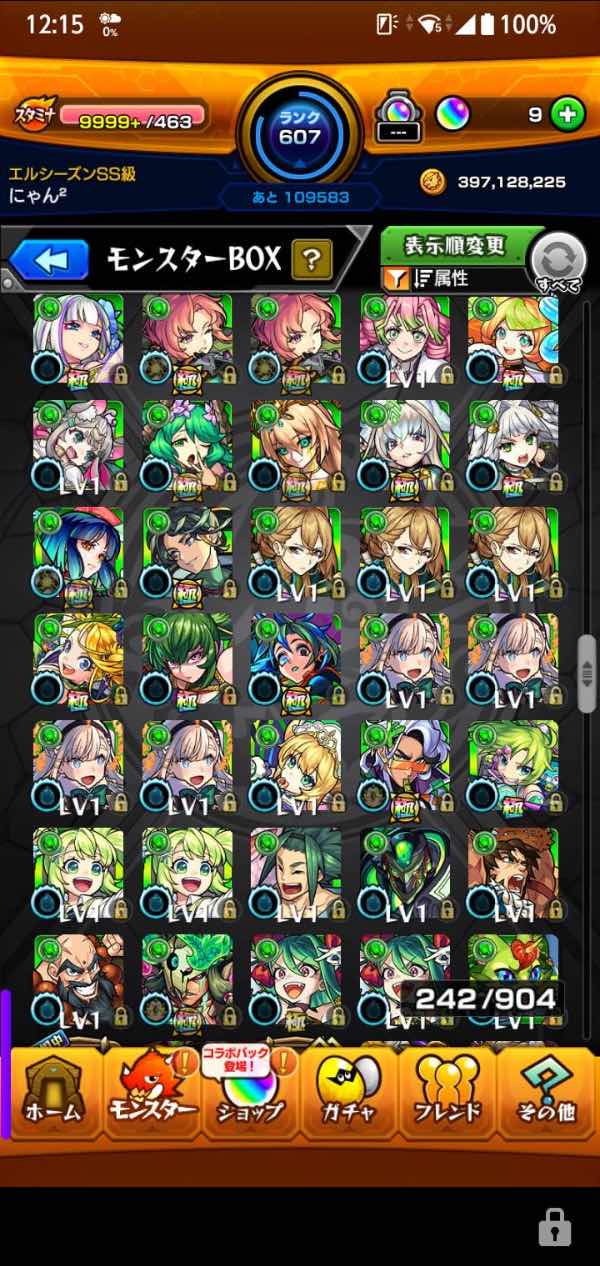Open the その他 tab

tap(545, 1091)
